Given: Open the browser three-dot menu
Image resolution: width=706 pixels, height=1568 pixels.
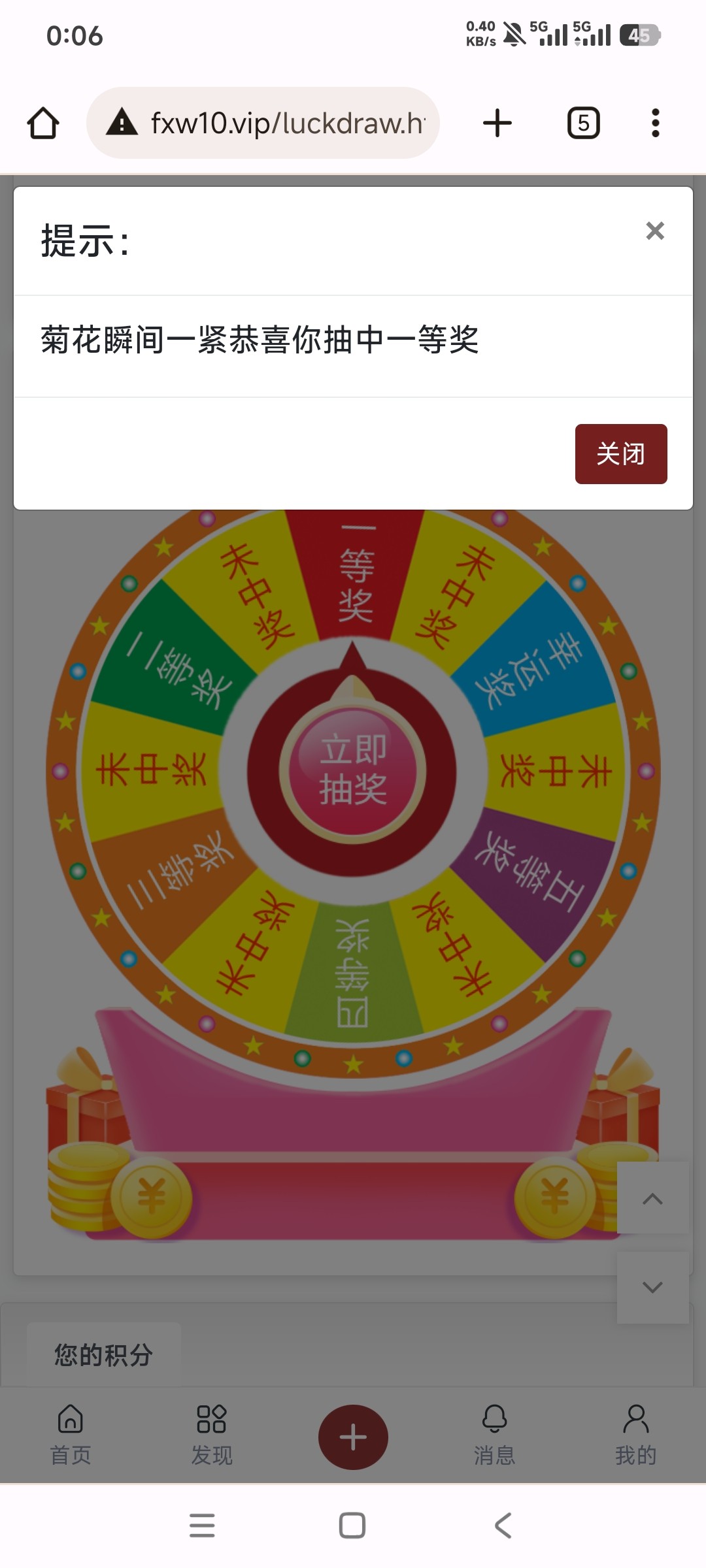Looking at the screenshot, I should (654, 122).
